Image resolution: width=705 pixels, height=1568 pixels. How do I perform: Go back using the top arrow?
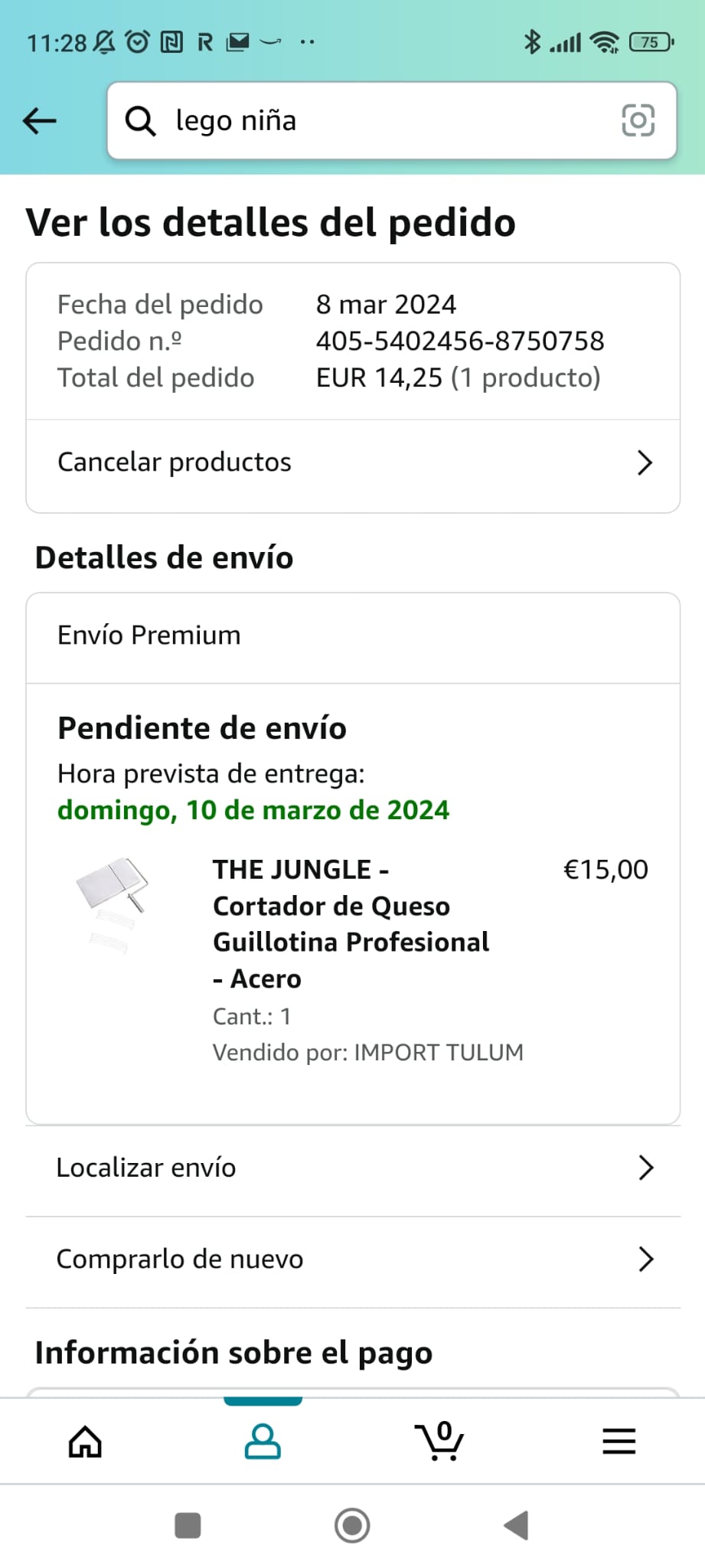(x=40, y=120)
